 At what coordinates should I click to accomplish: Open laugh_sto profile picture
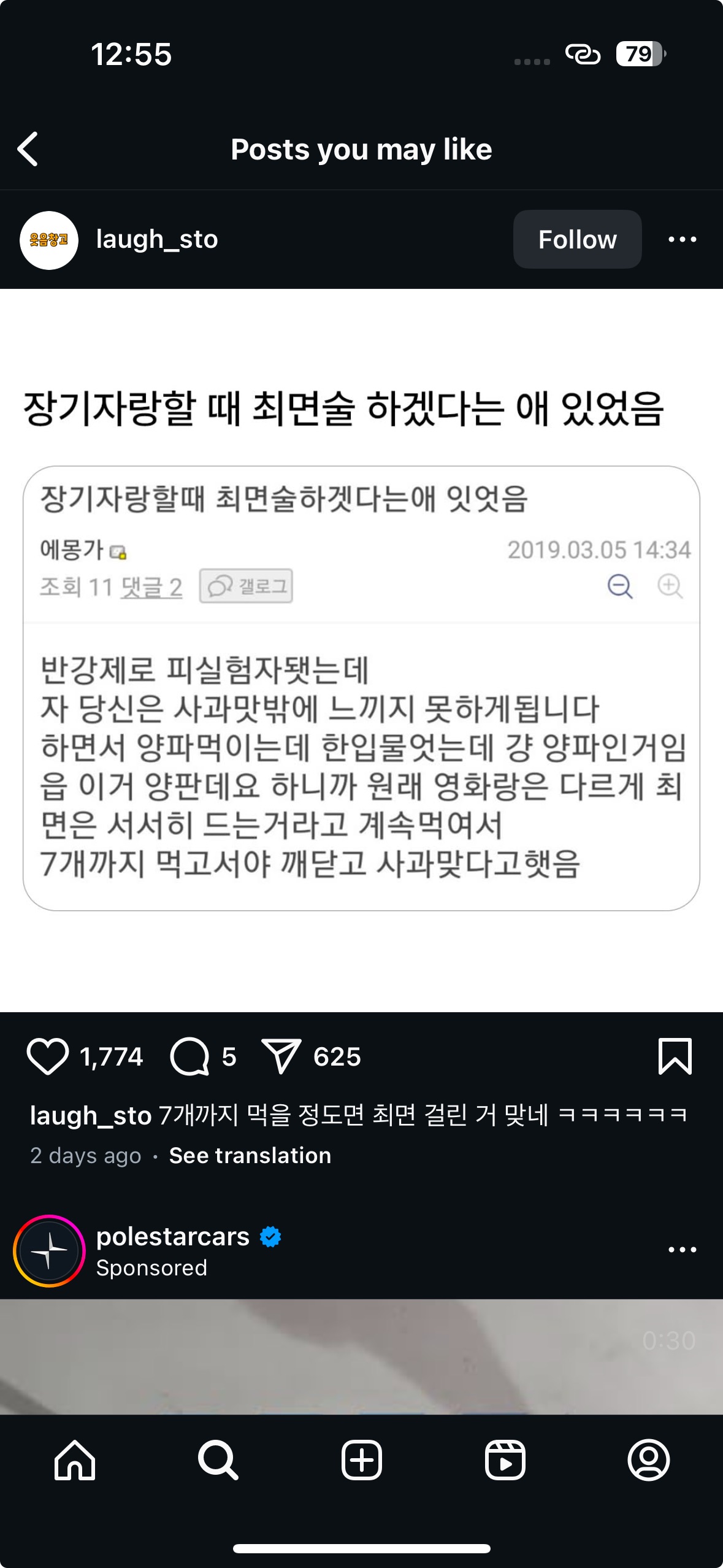pos(49,240)
